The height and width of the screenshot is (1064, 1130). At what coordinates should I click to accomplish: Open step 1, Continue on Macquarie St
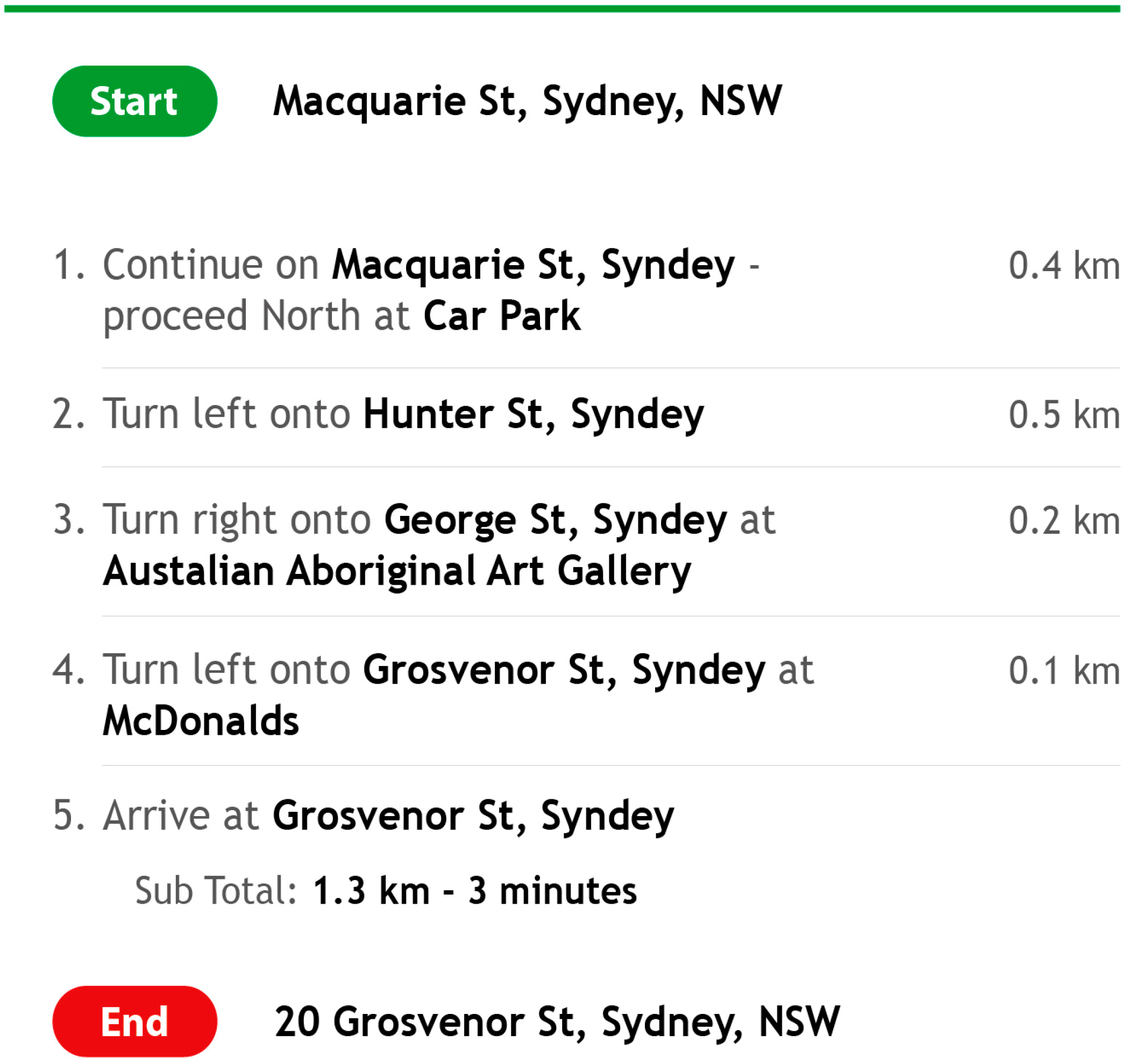pos(432,290)
